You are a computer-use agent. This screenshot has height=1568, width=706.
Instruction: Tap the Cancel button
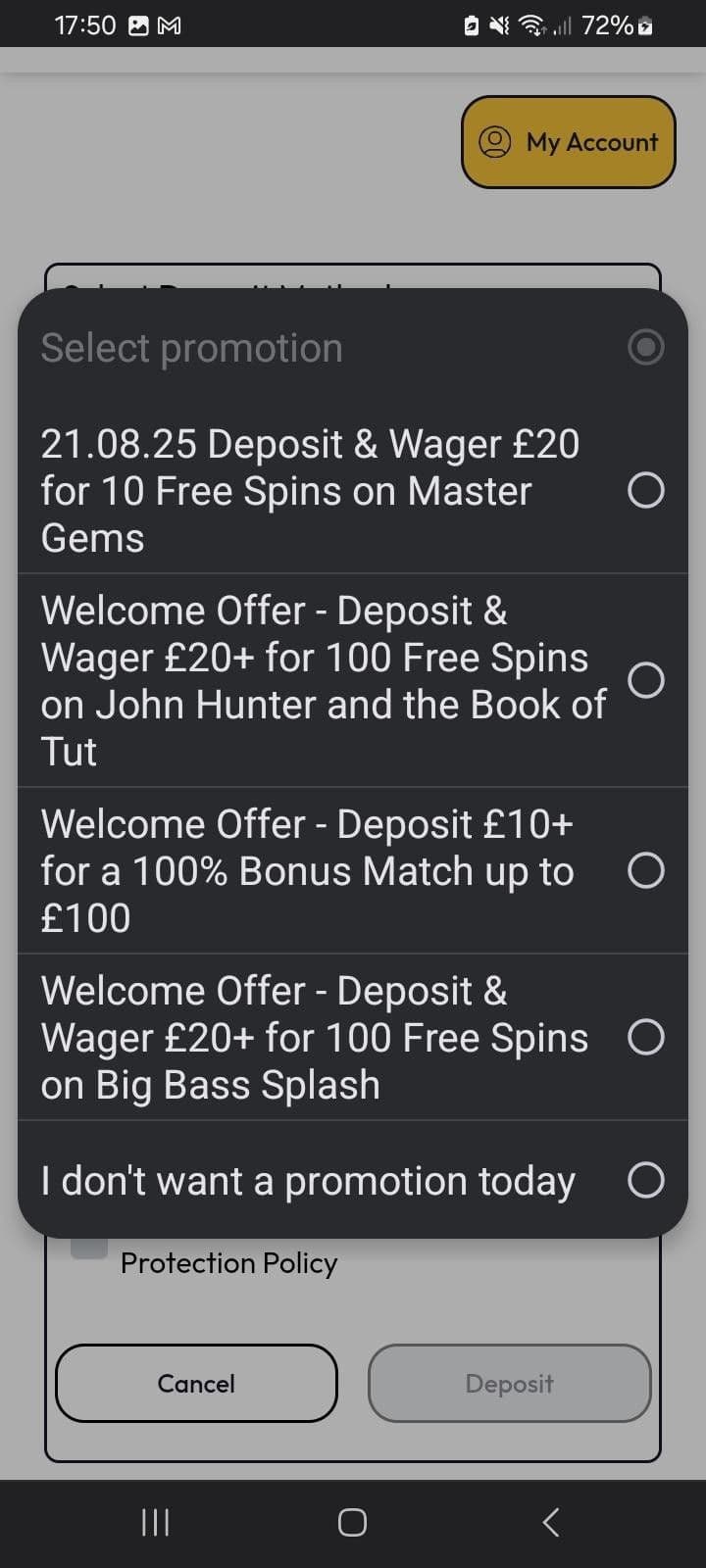click(196, 1383)
